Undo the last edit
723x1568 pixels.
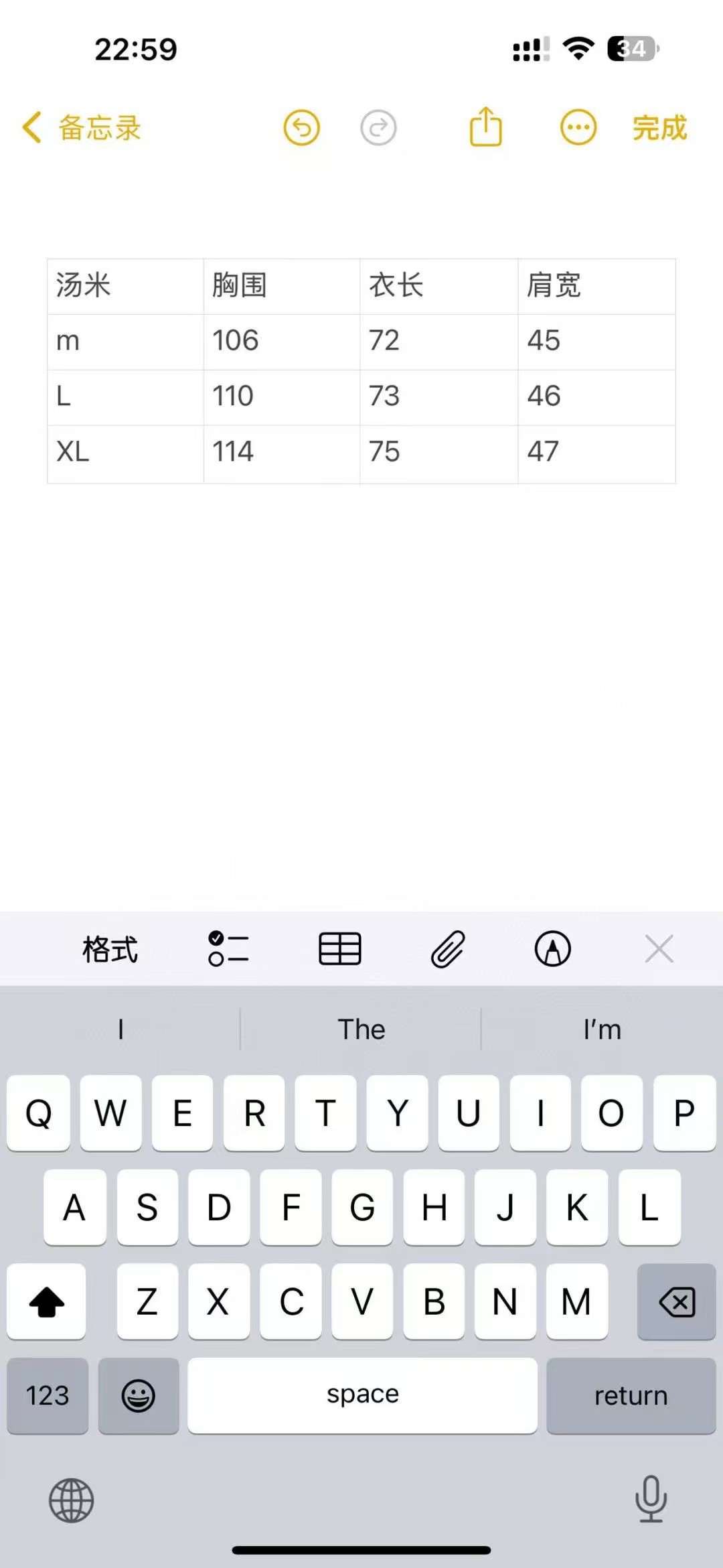301,127
